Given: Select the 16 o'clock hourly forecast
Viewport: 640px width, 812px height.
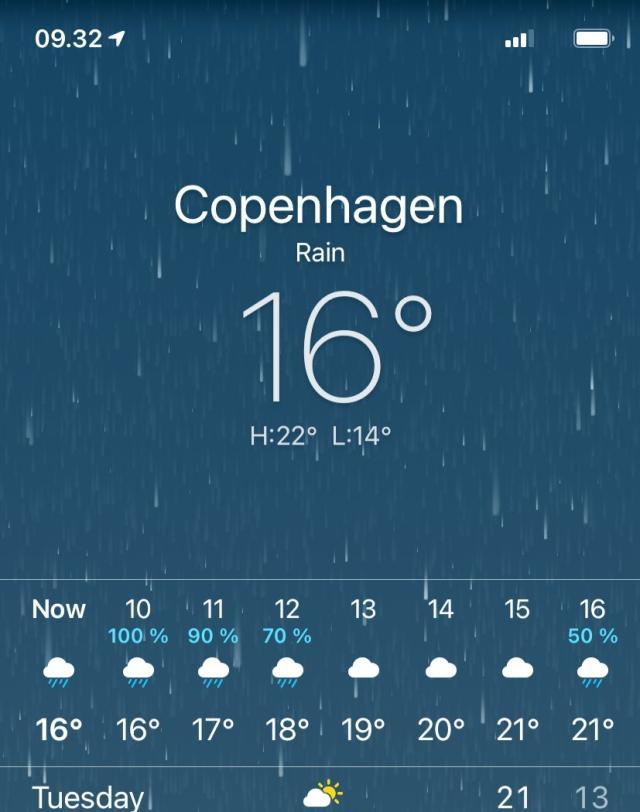Looking at the screenshot, I should tap(592, 670).
